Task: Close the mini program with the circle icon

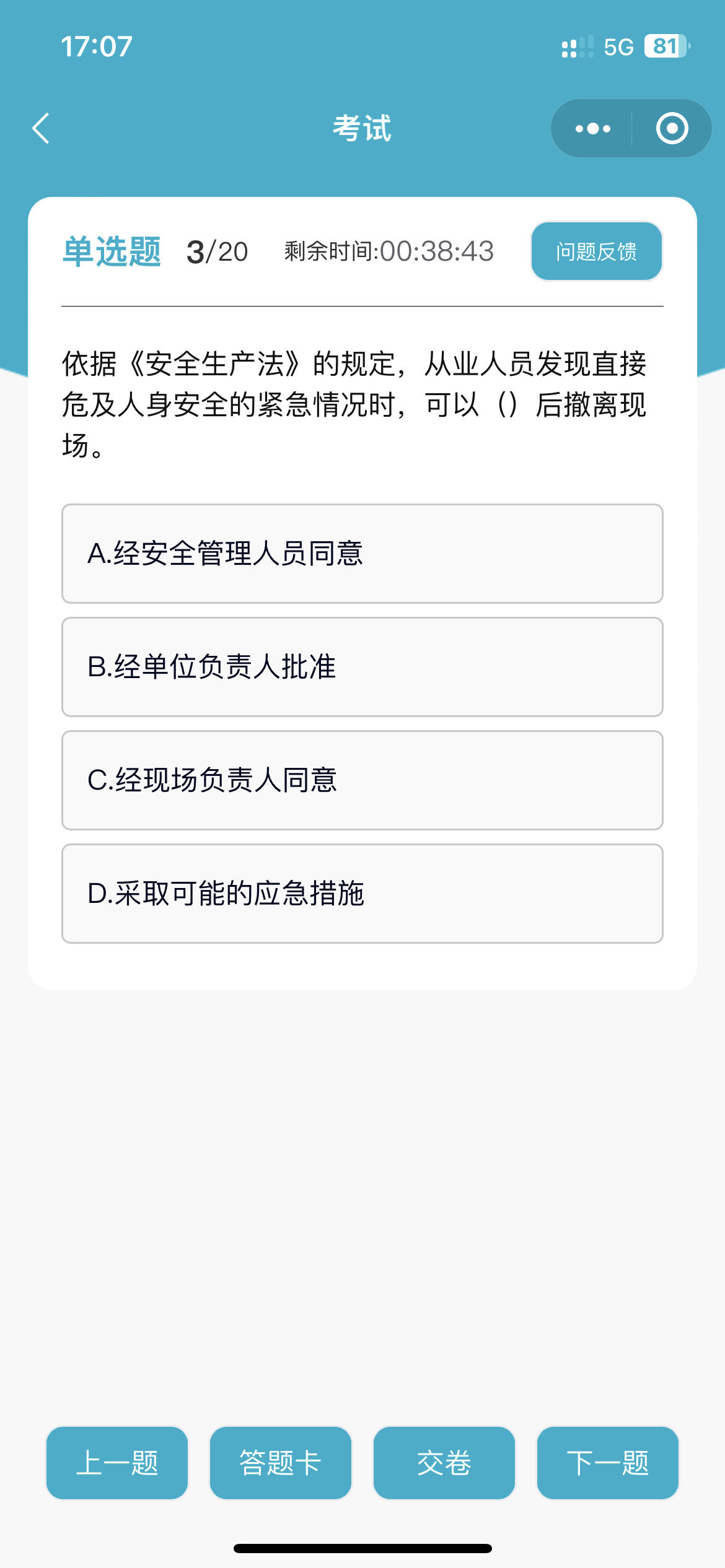Action: coord(672,128)
